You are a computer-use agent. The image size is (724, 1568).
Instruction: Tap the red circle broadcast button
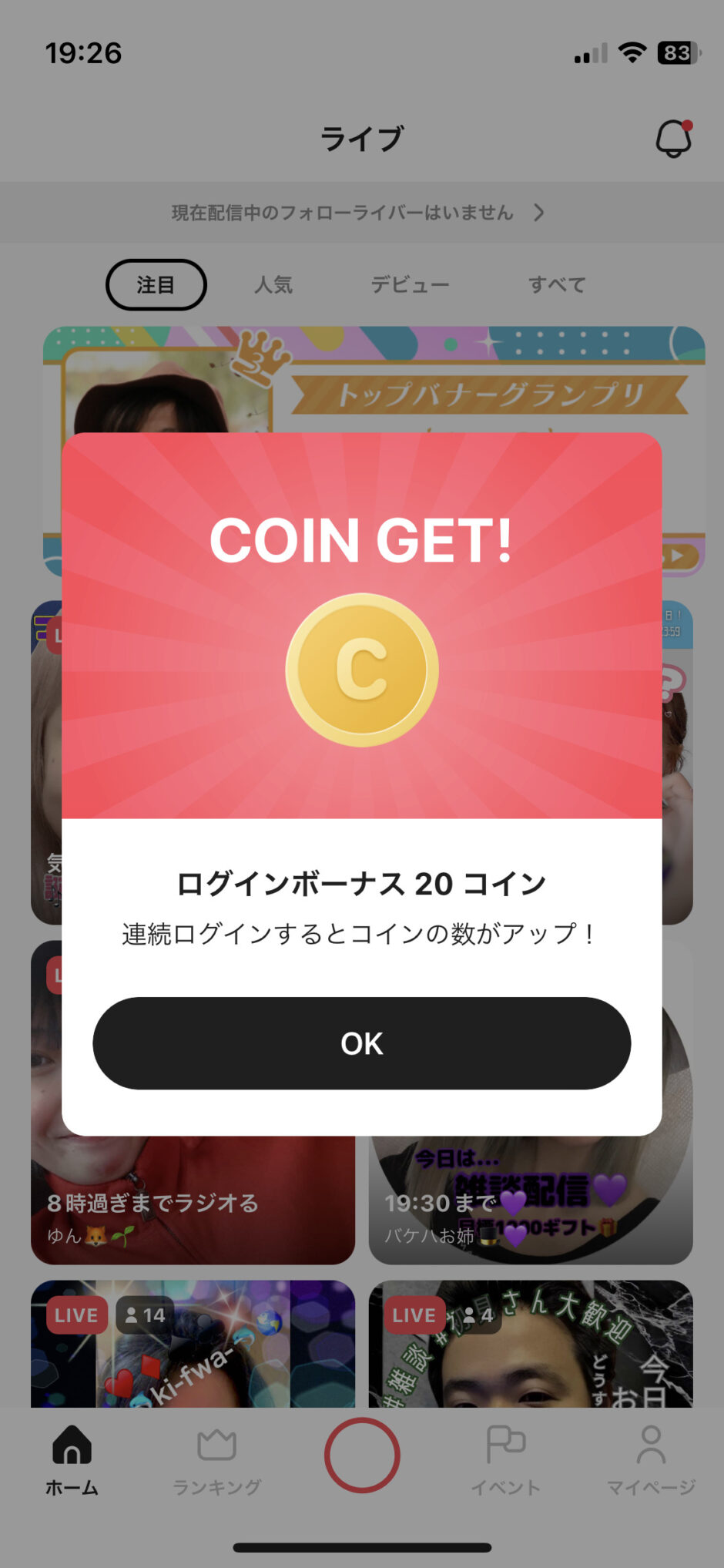point(362,1455)
